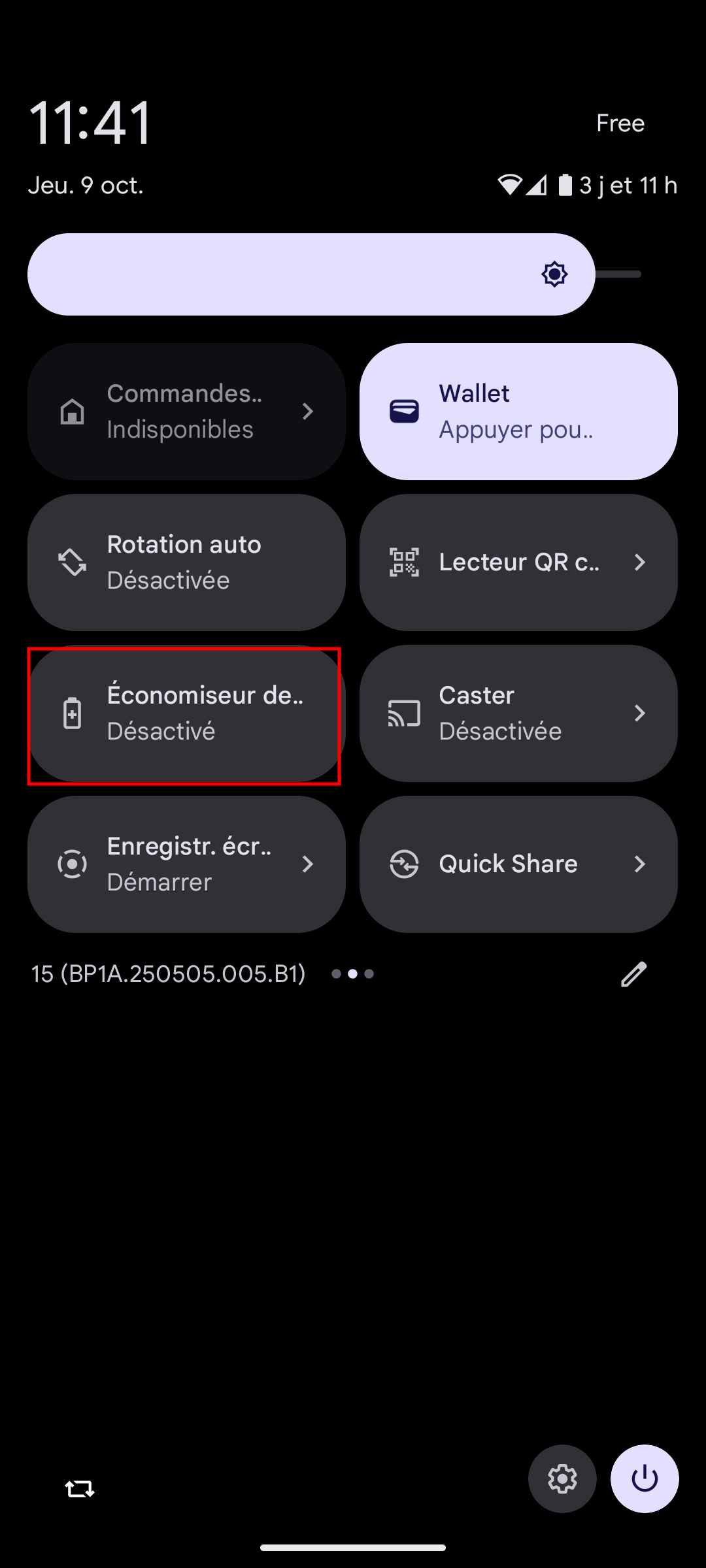Image resolution: width=706 pixels, height=1568 pixels.
Task: Open the power menu
Action: [x=645, y=1478]
